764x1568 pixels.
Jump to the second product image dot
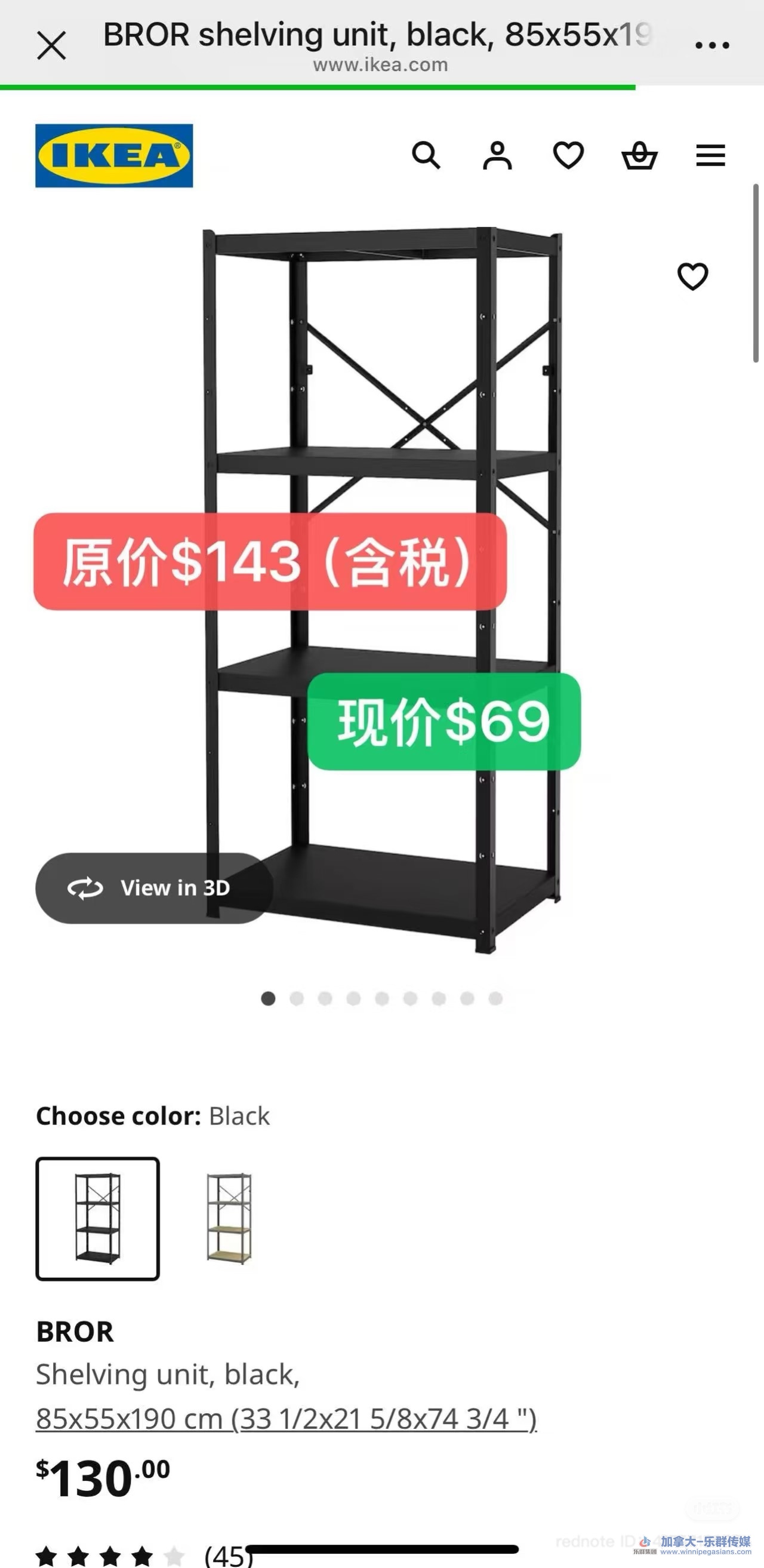point(297,998)
